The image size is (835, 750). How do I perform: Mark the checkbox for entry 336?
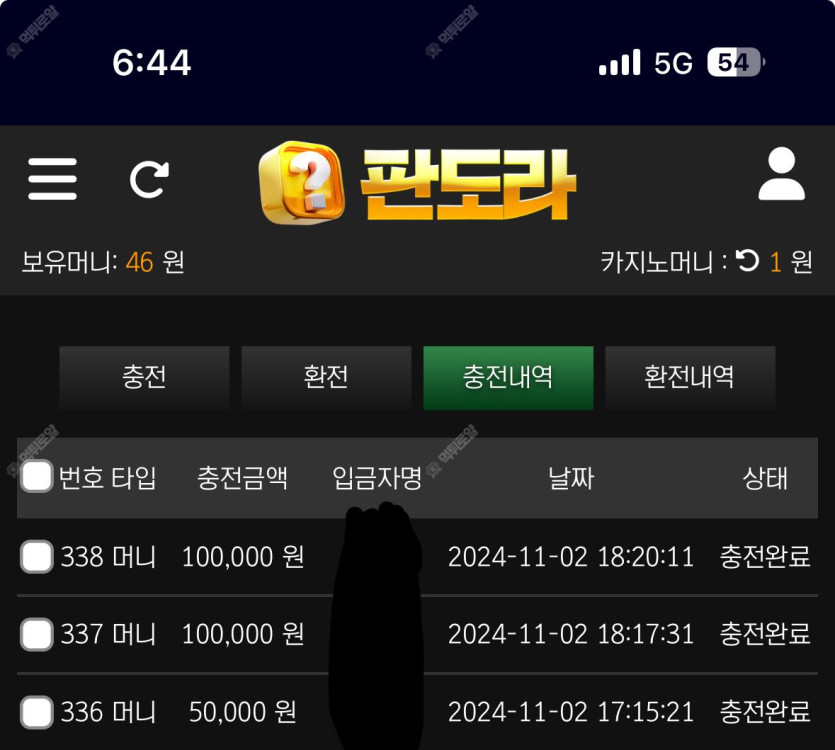click(x=37, y=712)
